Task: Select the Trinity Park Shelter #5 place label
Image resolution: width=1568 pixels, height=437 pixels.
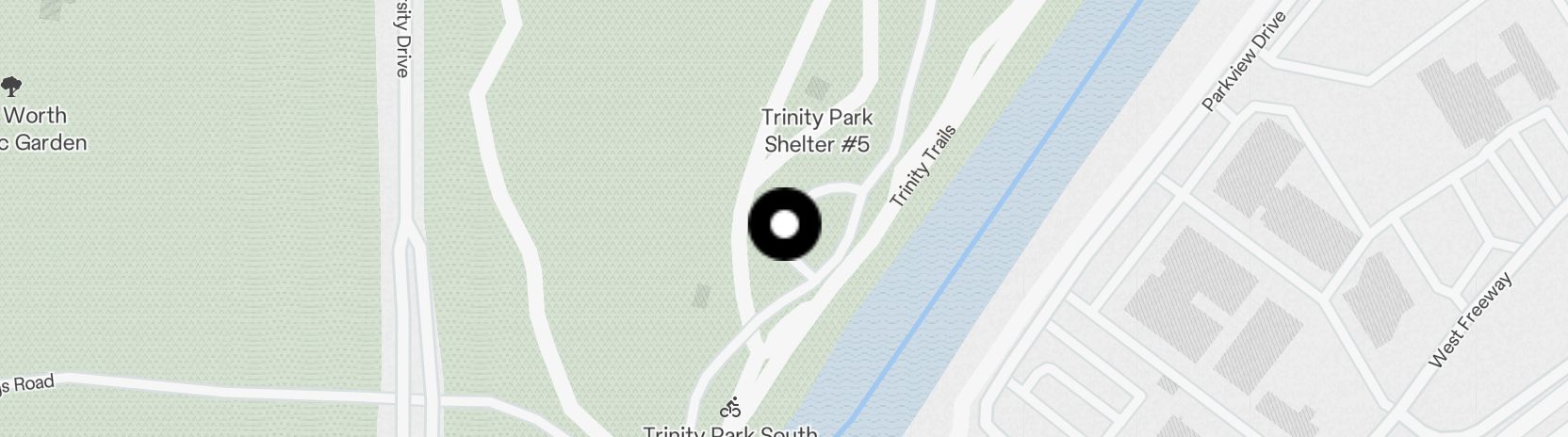Action: (816, 131)
